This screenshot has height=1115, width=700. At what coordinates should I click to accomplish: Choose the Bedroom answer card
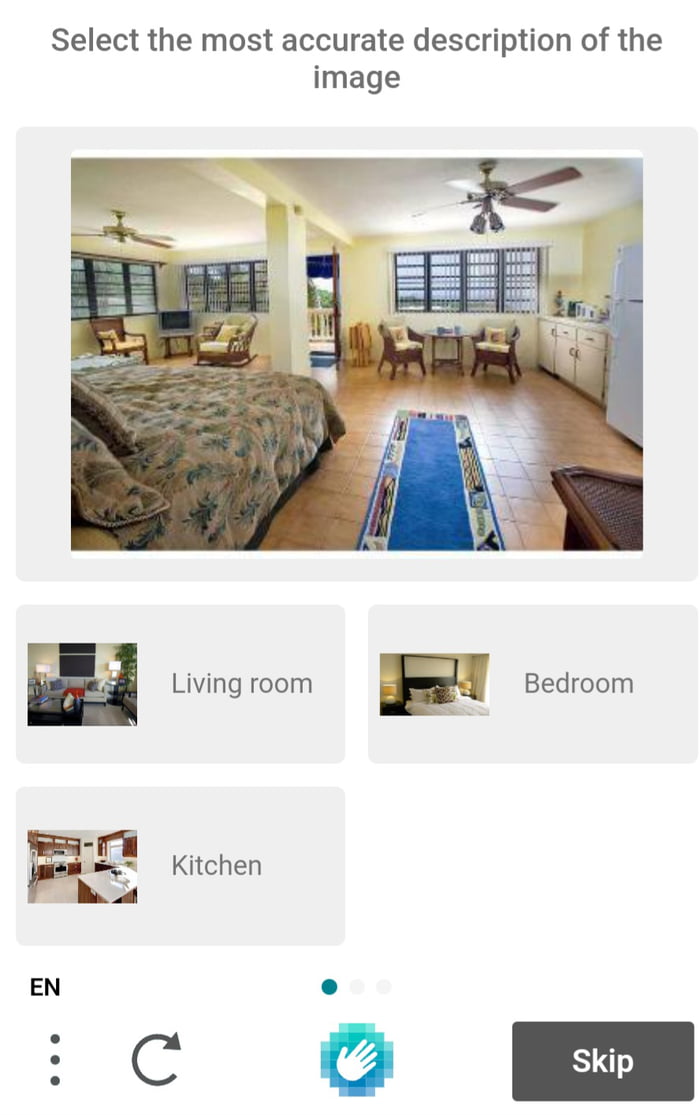[532, 684]
